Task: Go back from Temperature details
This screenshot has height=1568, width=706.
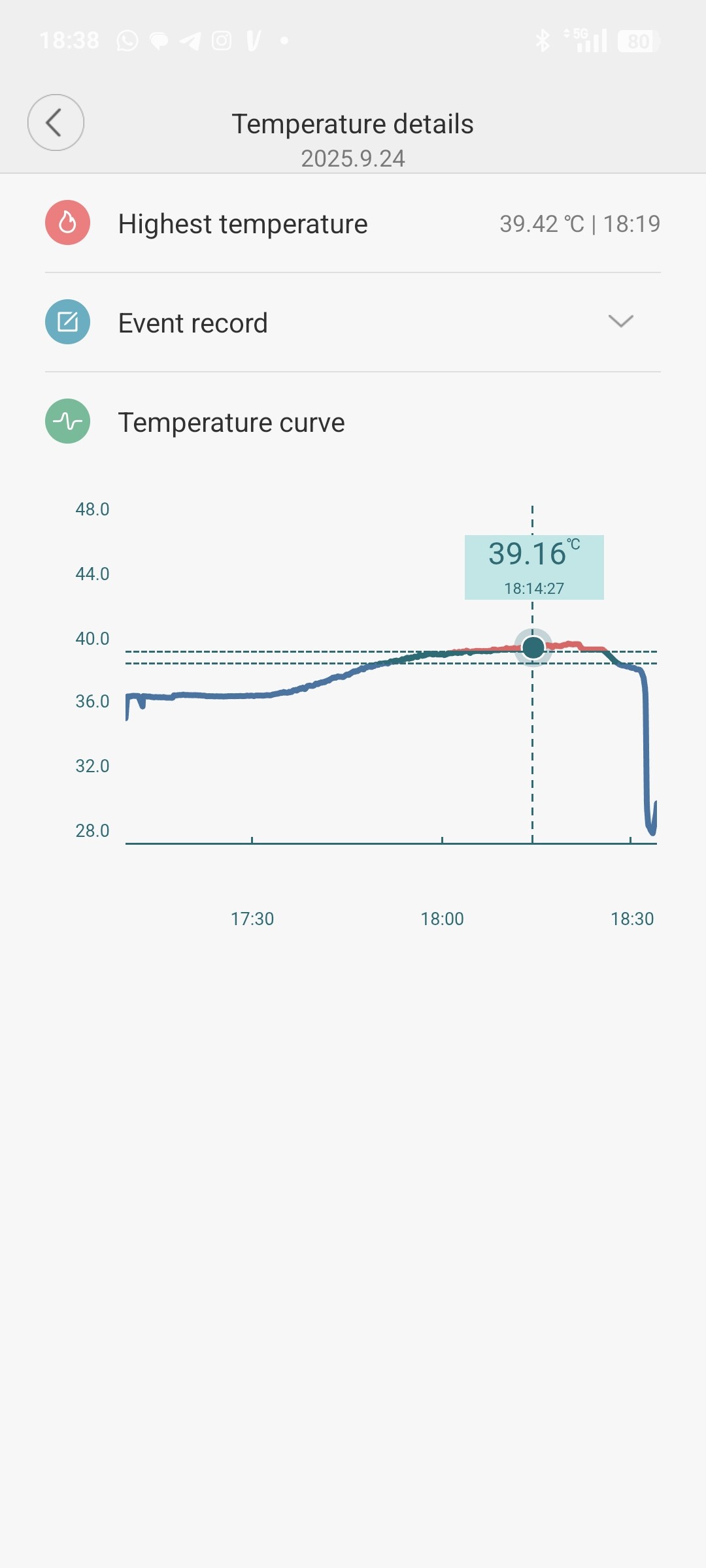Action: pyautogui.click(x=56, y=123)
